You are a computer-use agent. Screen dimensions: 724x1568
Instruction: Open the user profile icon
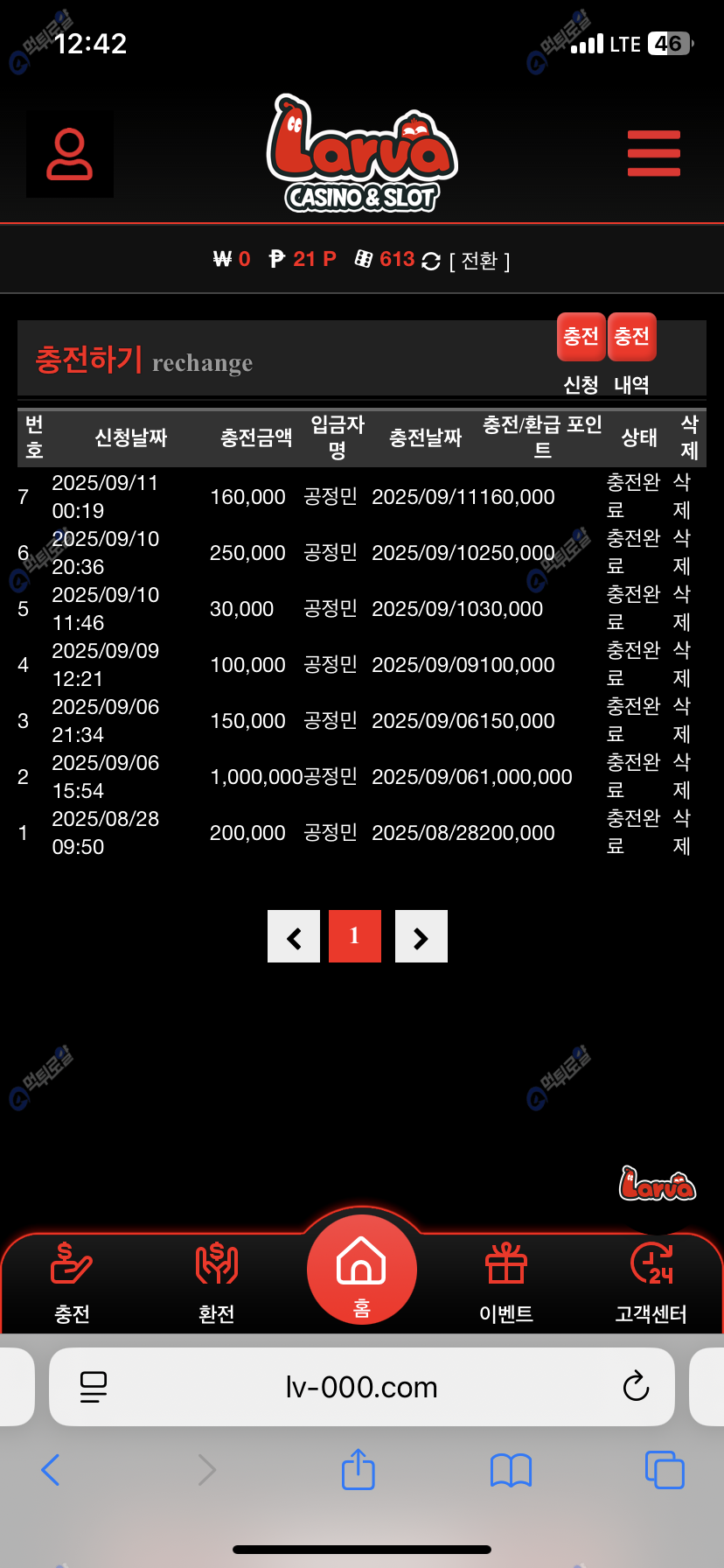[x=69, y=155]
